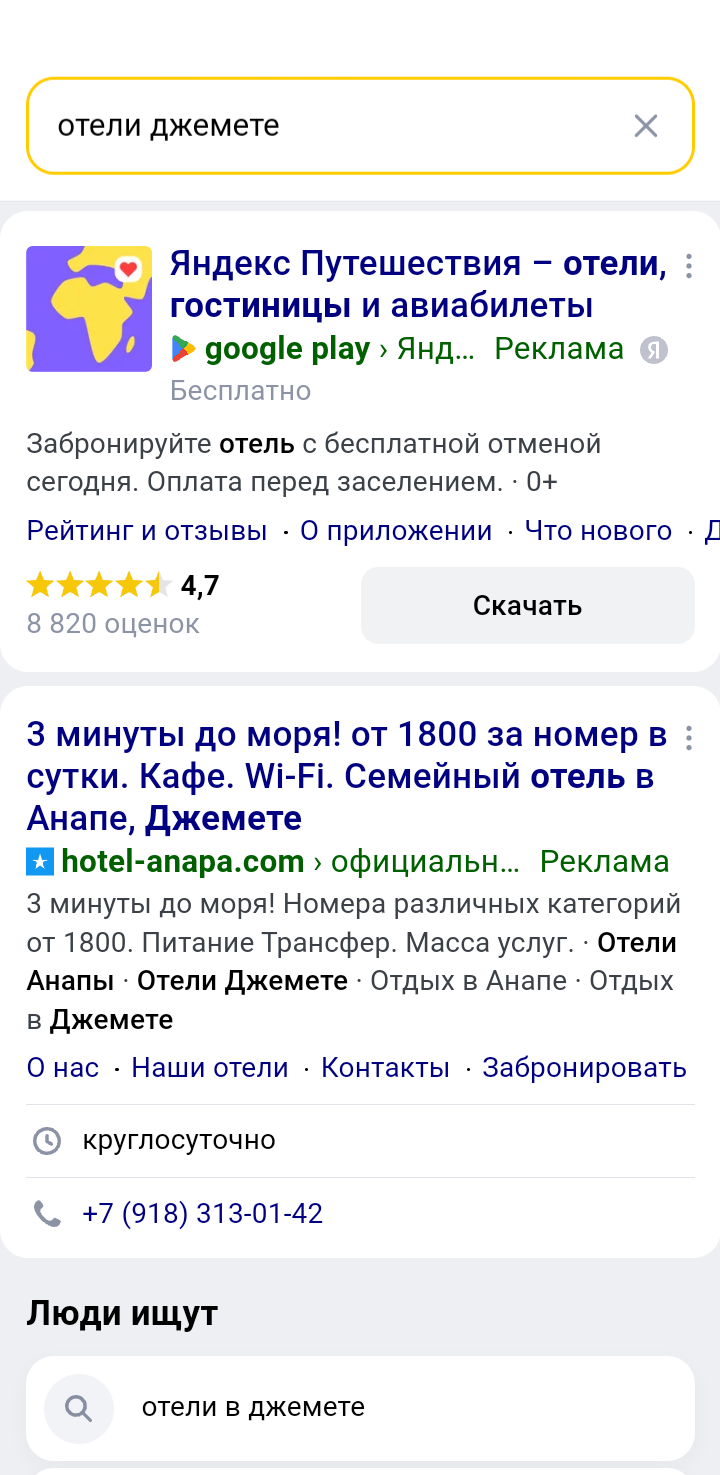
Task: Open the Яндекс Путешествия app icon tile
Action: click(89, 309)
